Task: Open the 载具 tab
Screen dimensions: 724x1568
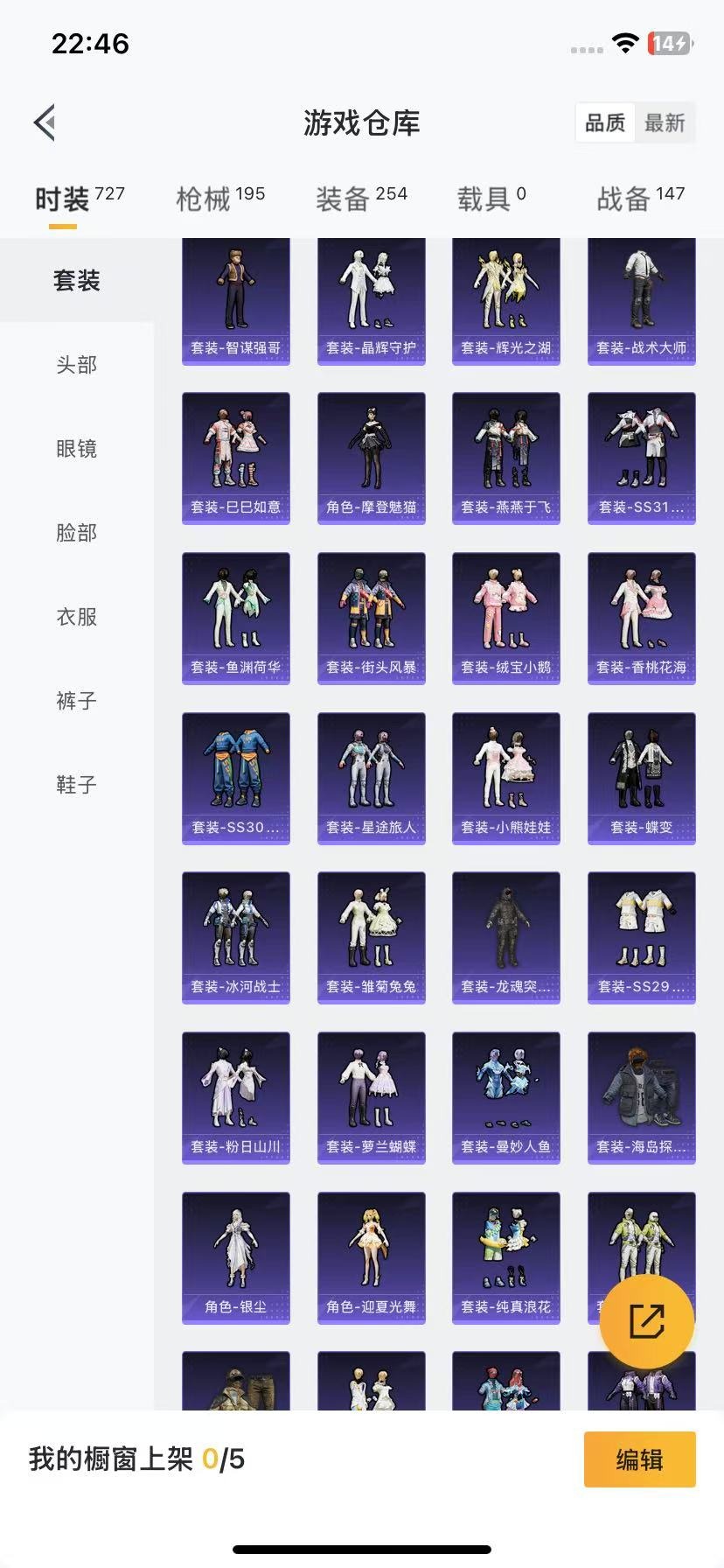Action: point(491,199)
